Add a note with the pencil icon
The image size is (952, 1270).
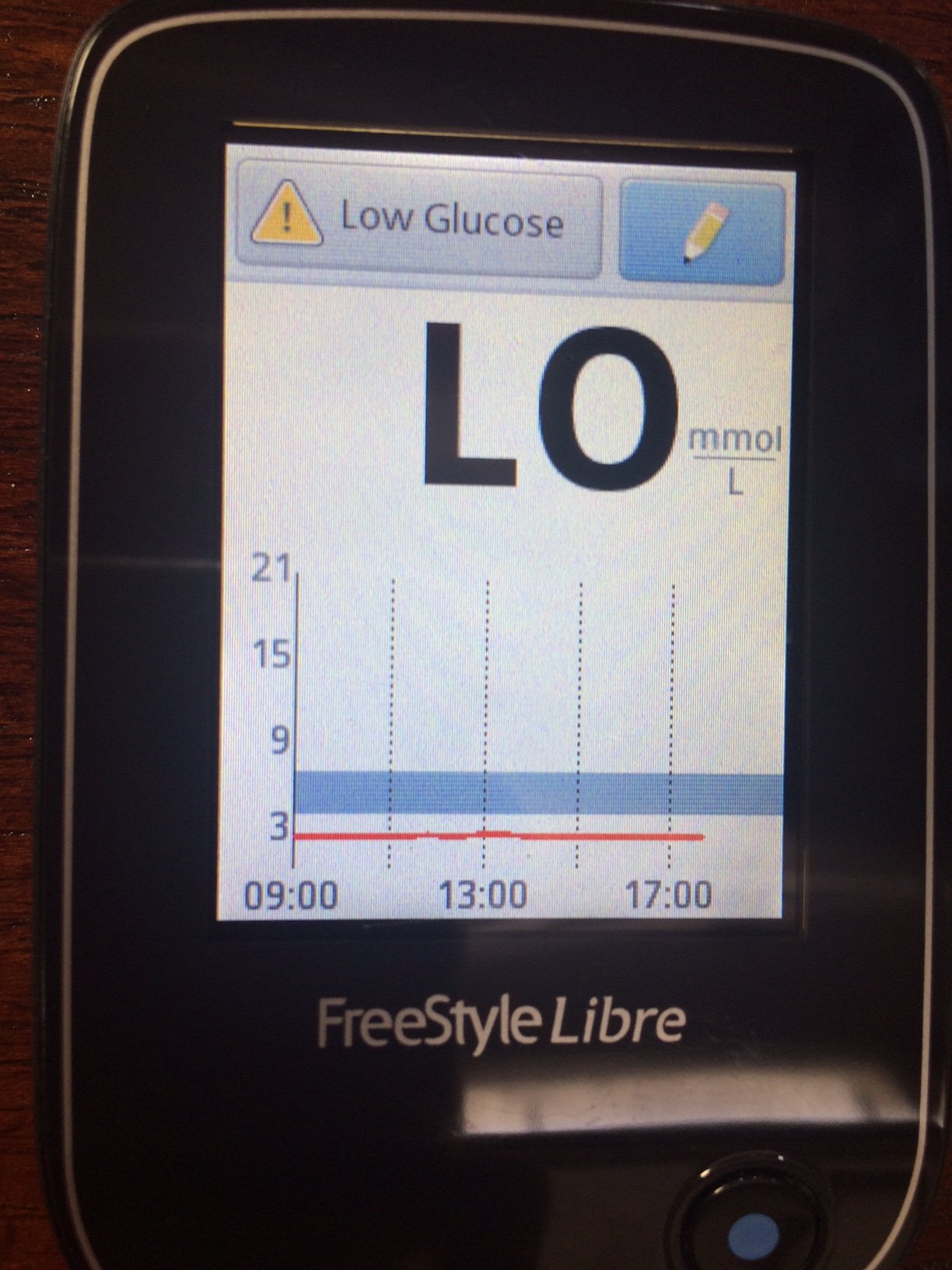click(702, 231)
